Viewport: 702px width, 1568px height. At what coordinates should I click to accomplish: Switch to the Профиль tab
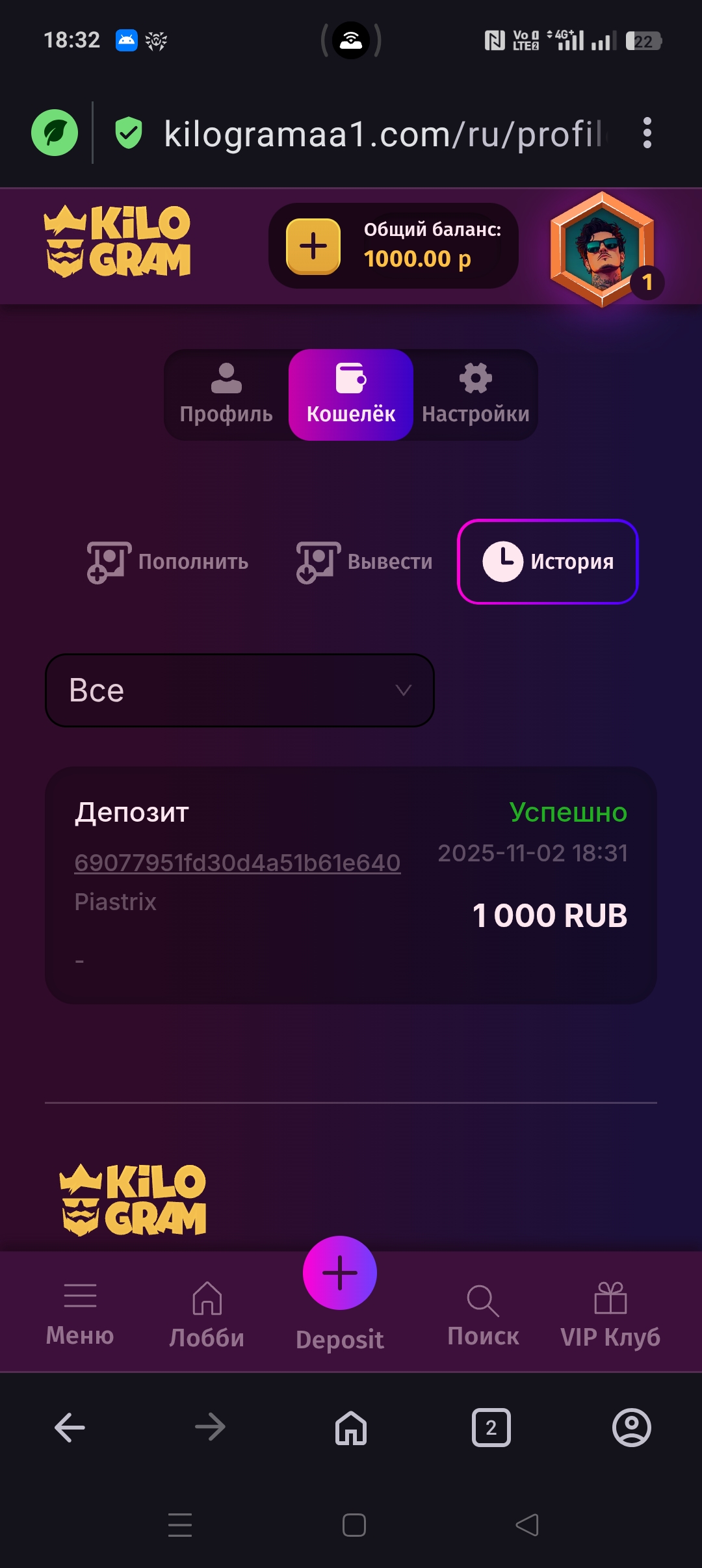coord(226,395)
